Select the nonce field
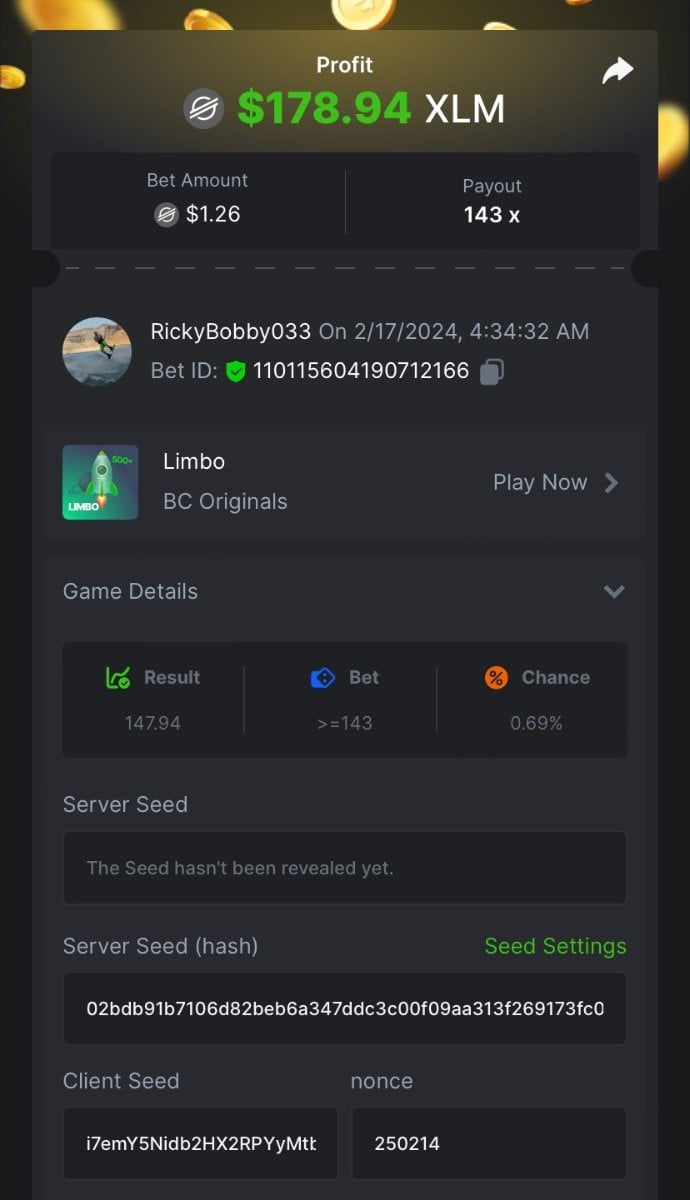Screen dimensions: 690x1200 (488, 1143)
